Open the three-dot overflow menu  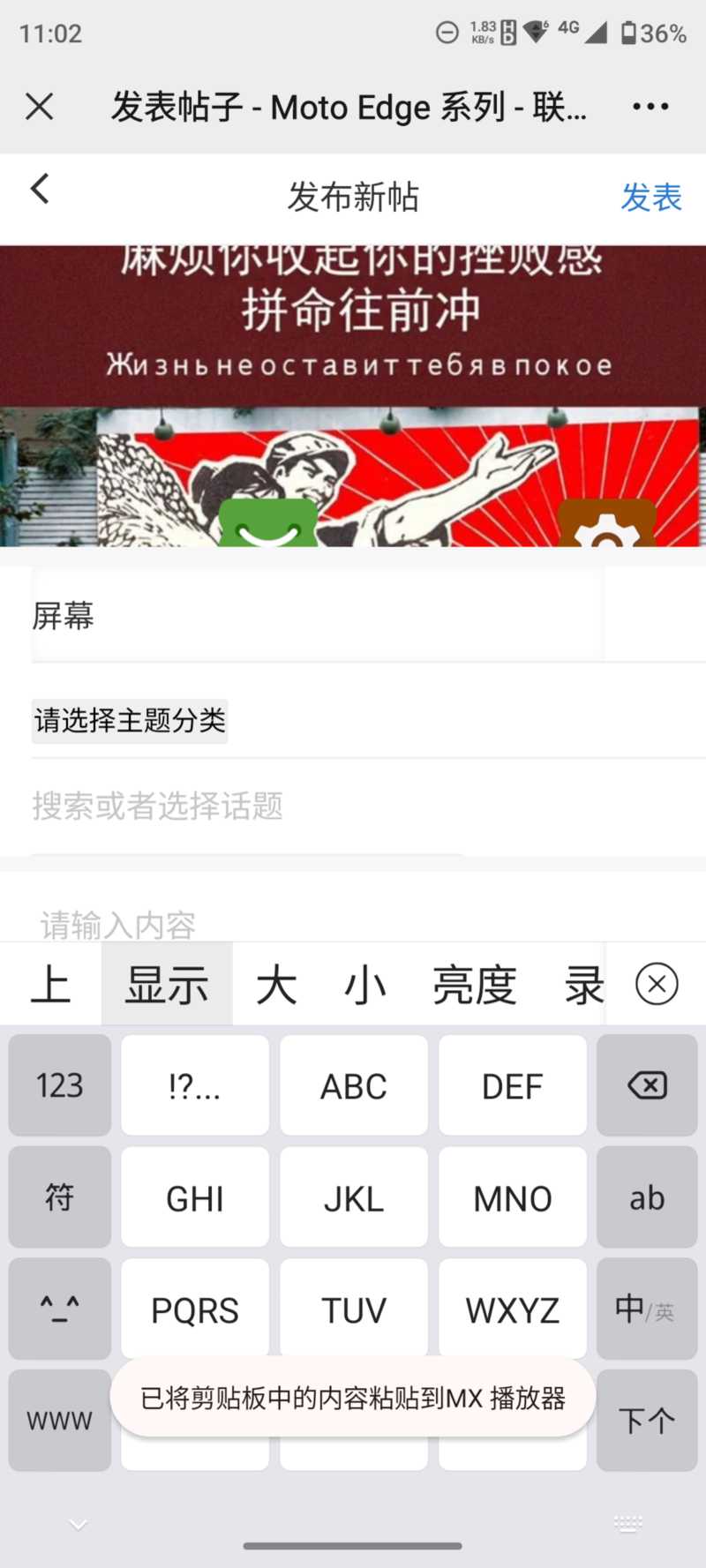[x=650, y=107]
